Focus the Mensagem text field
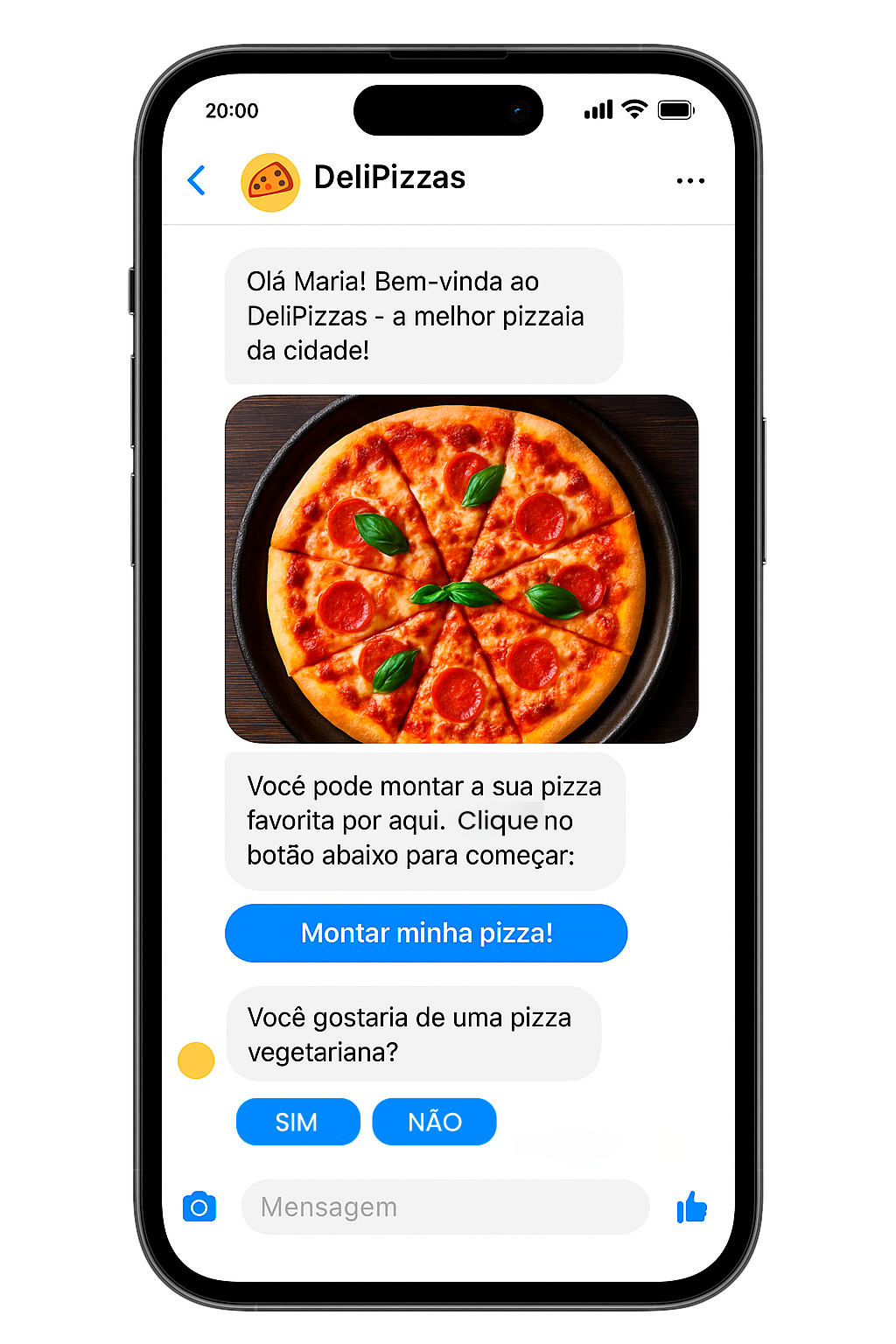This screenshot has height=1344, width=896. (x=444, y=1207)
